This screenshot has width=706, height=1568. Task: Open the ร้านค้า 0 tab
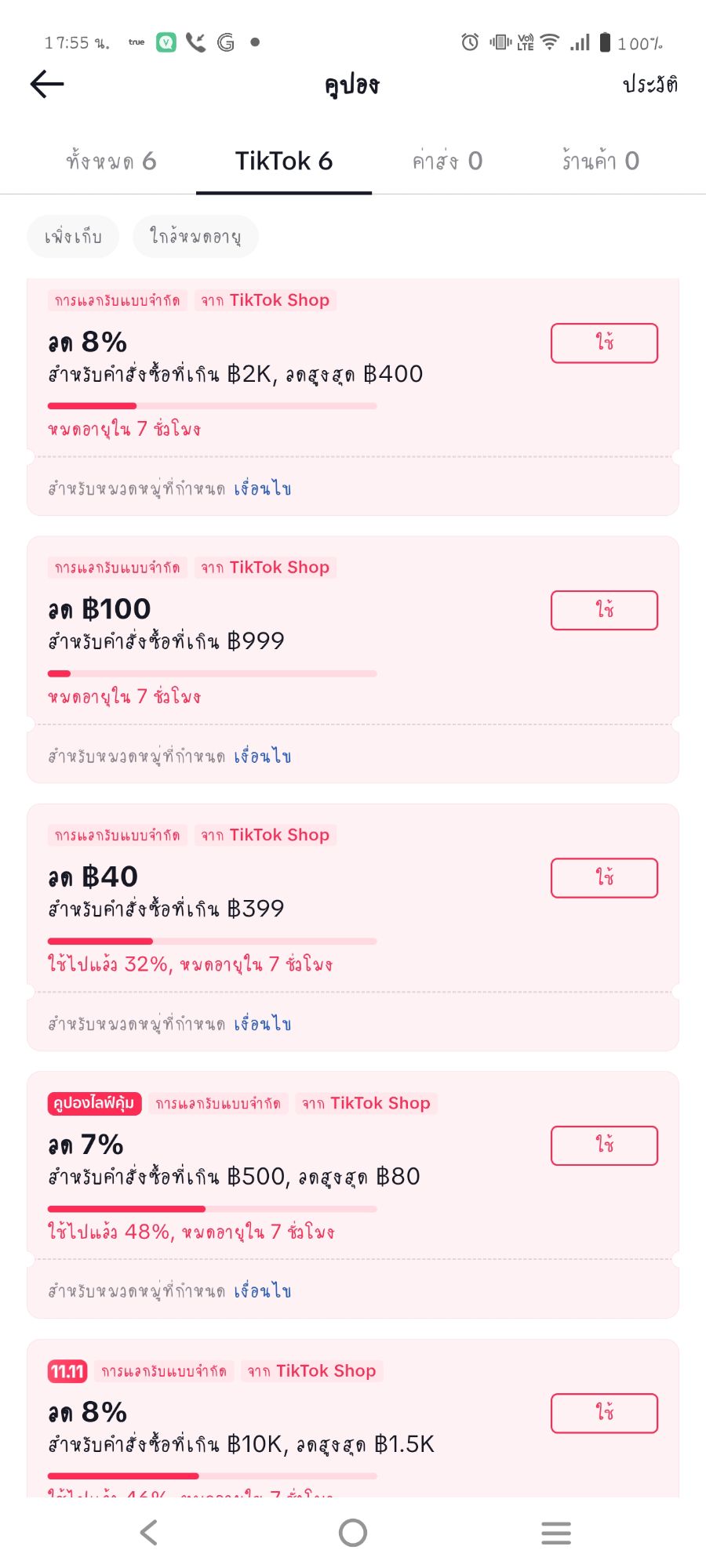pos(600,162)
